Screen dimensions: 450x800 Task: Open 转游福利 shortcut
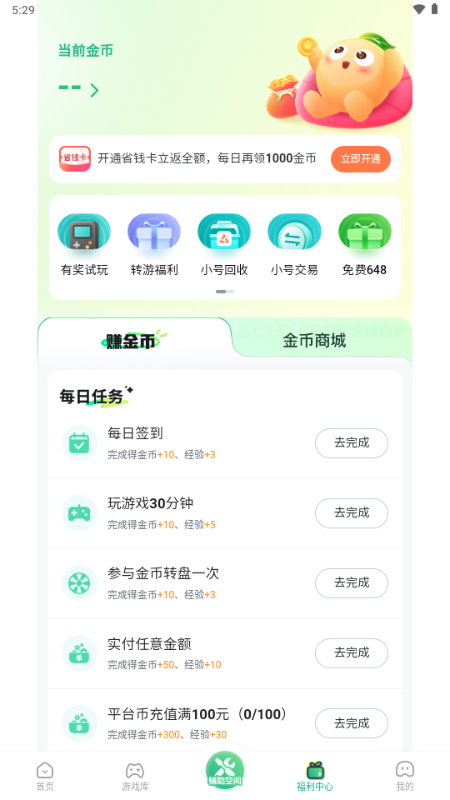pyautogui.click(x=154, y=245)
